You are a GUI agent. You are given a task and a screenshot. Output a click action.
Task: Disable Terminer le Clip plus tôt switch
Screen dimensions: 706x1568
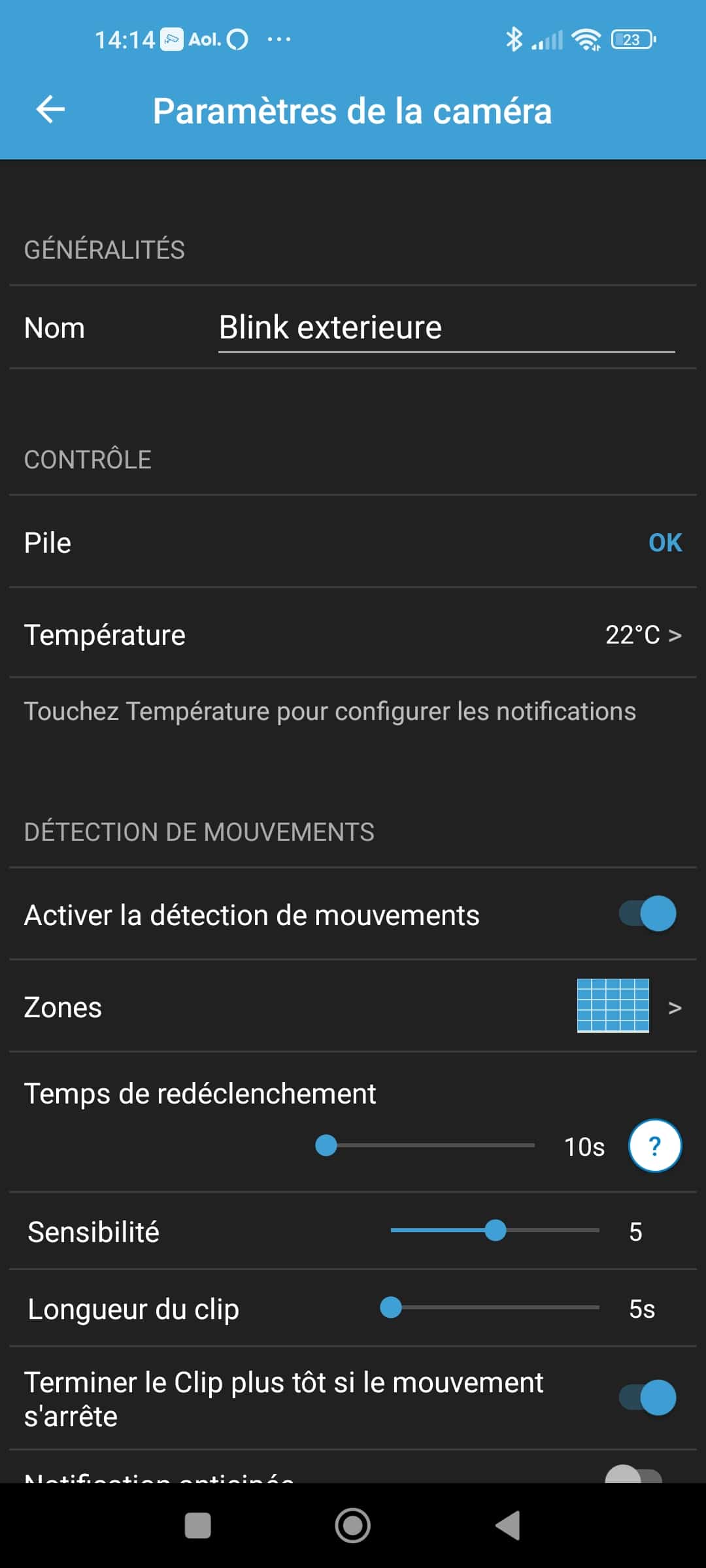click(x=647, y=1397)
